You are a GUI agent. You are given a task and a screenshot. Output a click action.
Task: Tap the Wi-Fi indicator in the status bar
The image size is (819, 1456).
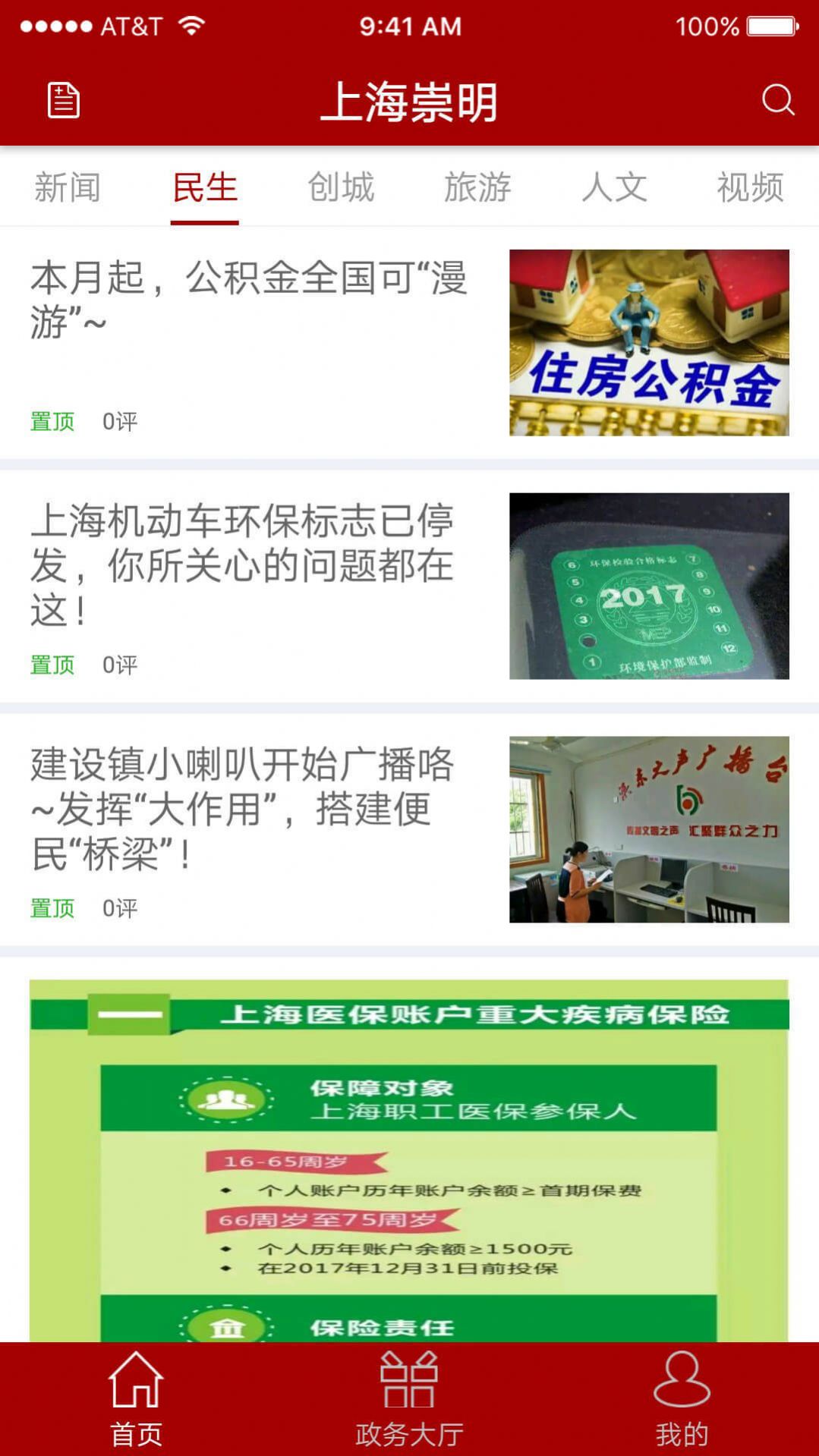pos(192,25)
